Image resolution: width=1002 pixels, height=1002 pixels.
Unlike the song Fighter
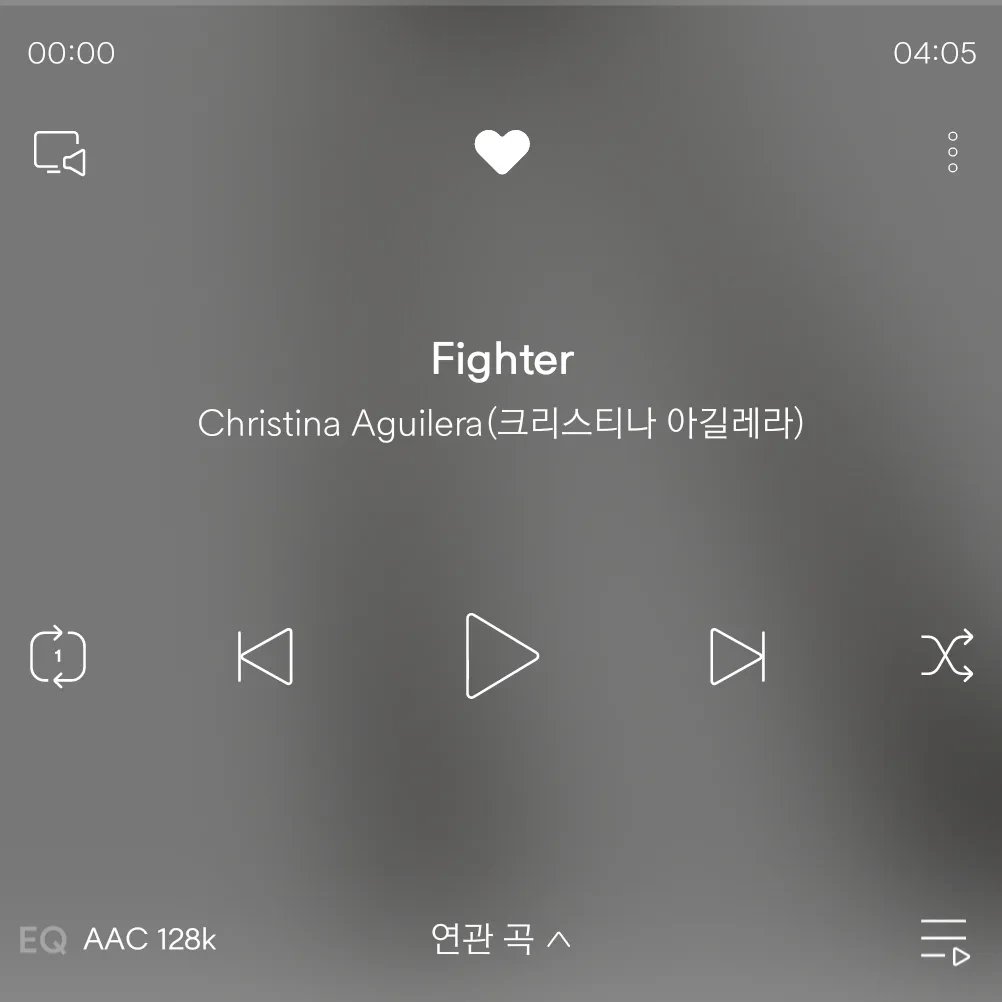coord(501,153)
